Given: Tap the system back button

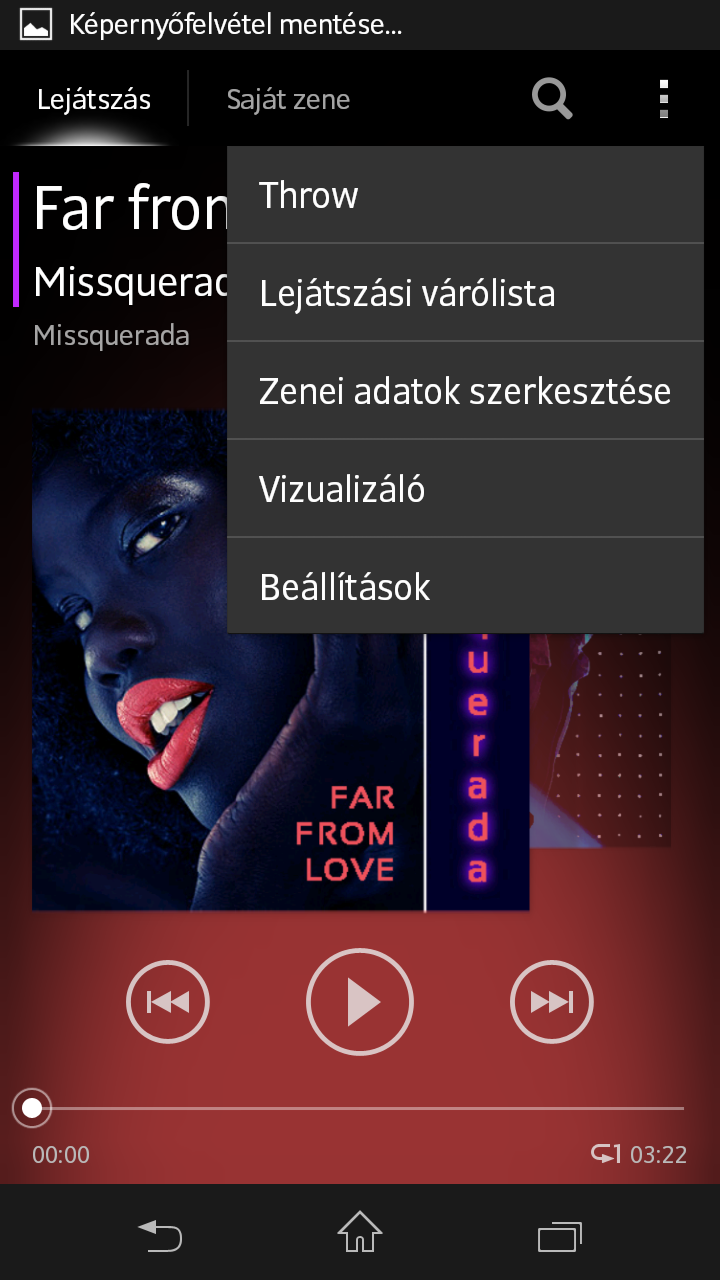Looking at the screenshot, I should point(160,1235).
